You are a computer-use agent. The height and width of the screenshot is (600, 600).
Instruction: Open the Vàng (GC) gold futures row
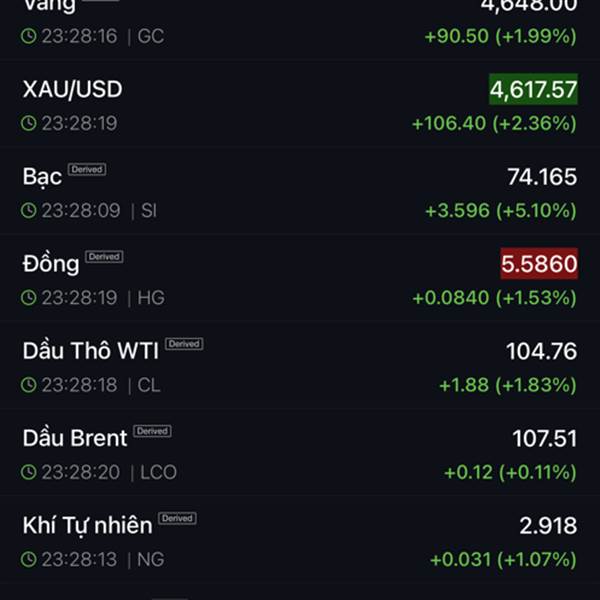click(x=300, y=22)
